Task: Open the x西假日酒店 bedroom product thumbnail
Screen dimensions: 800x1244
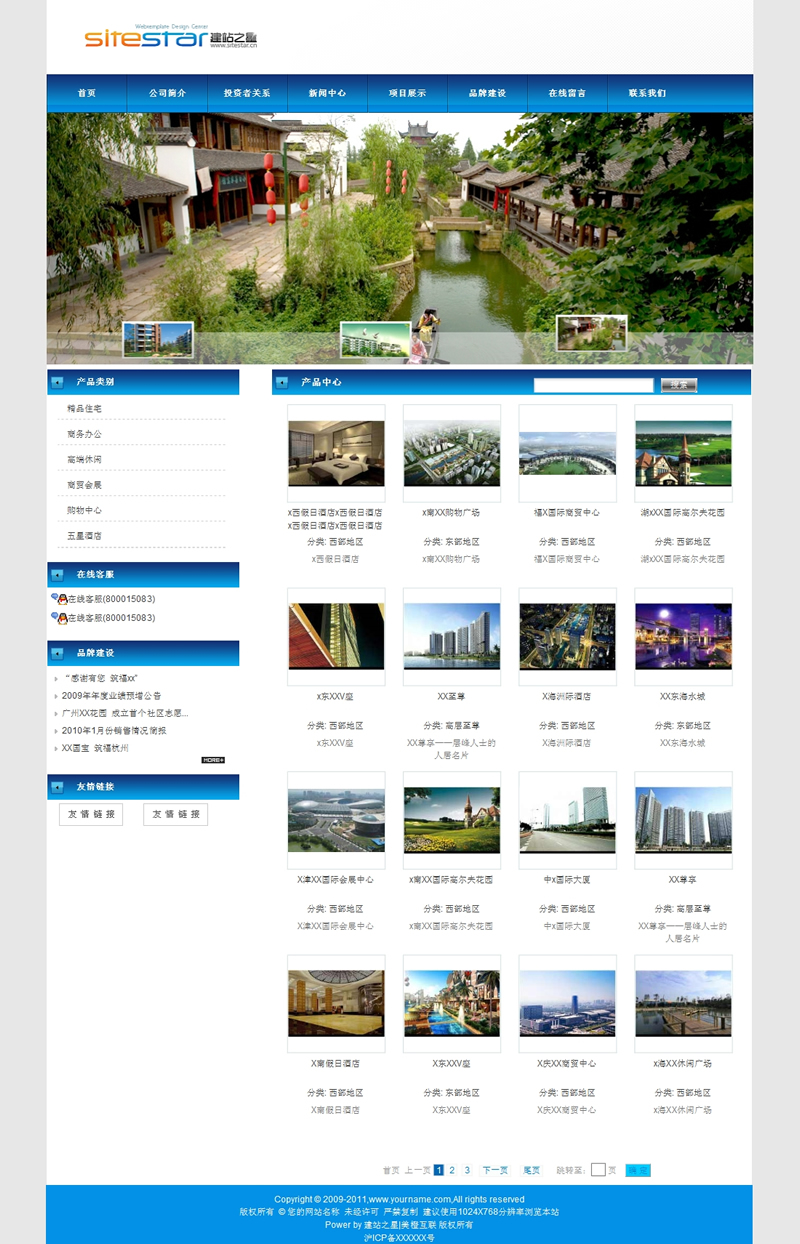Action: tap(336, 453)
